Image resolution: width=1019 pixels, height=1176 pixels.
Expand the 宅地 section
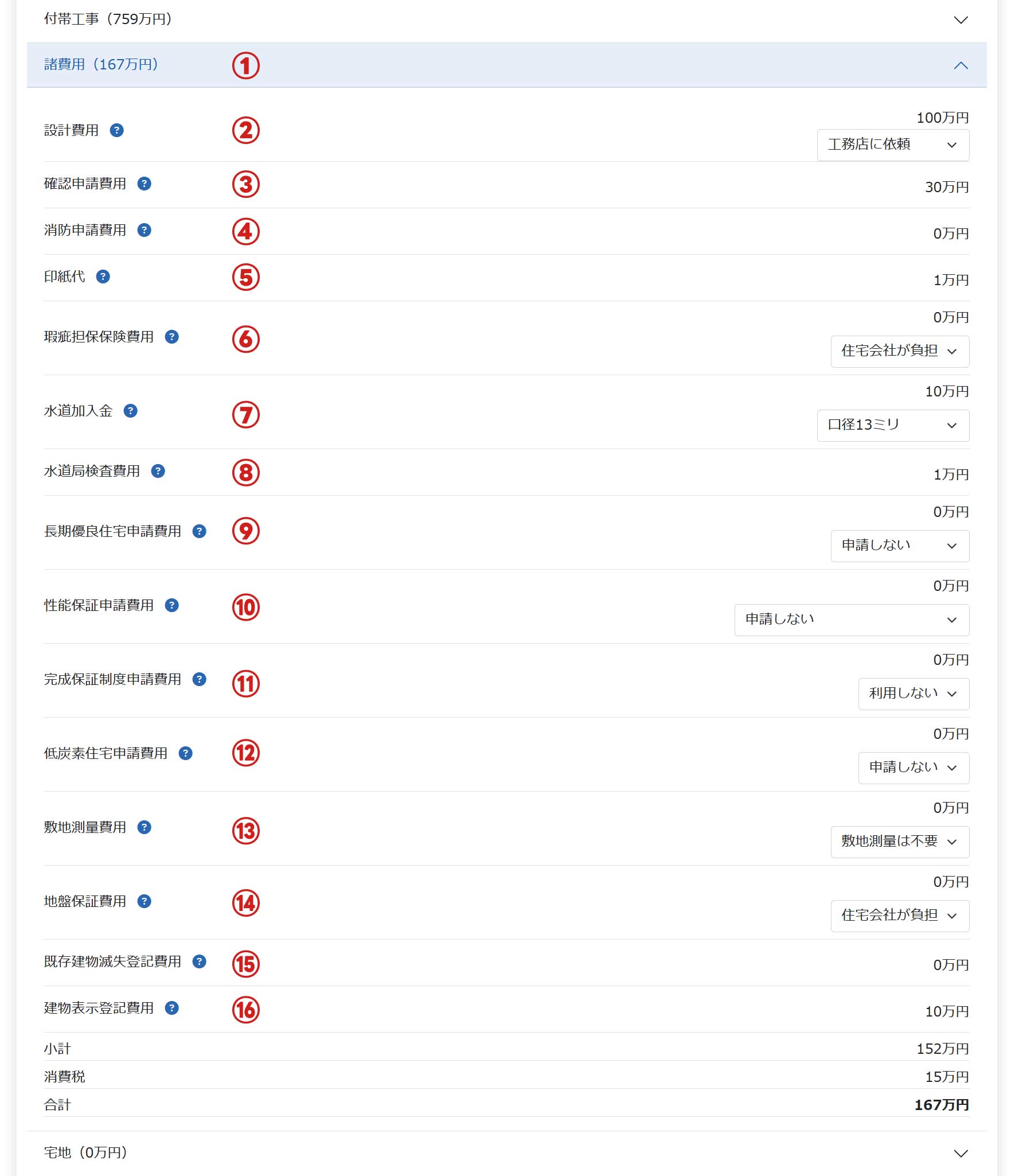point(960,1152)
